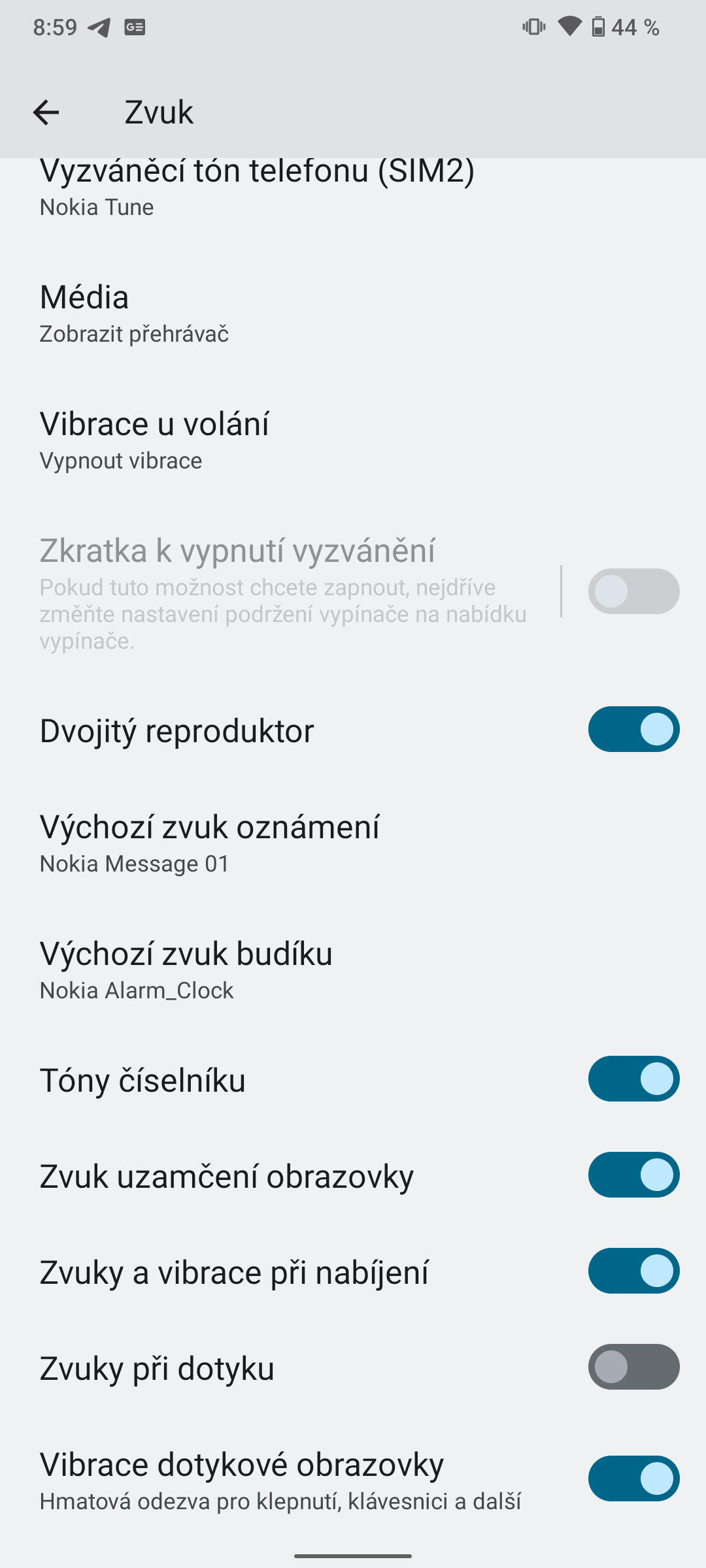Tap the Wi-Fi icon in the status bar
706x1568 pixels.
click(x=571, y=26)
